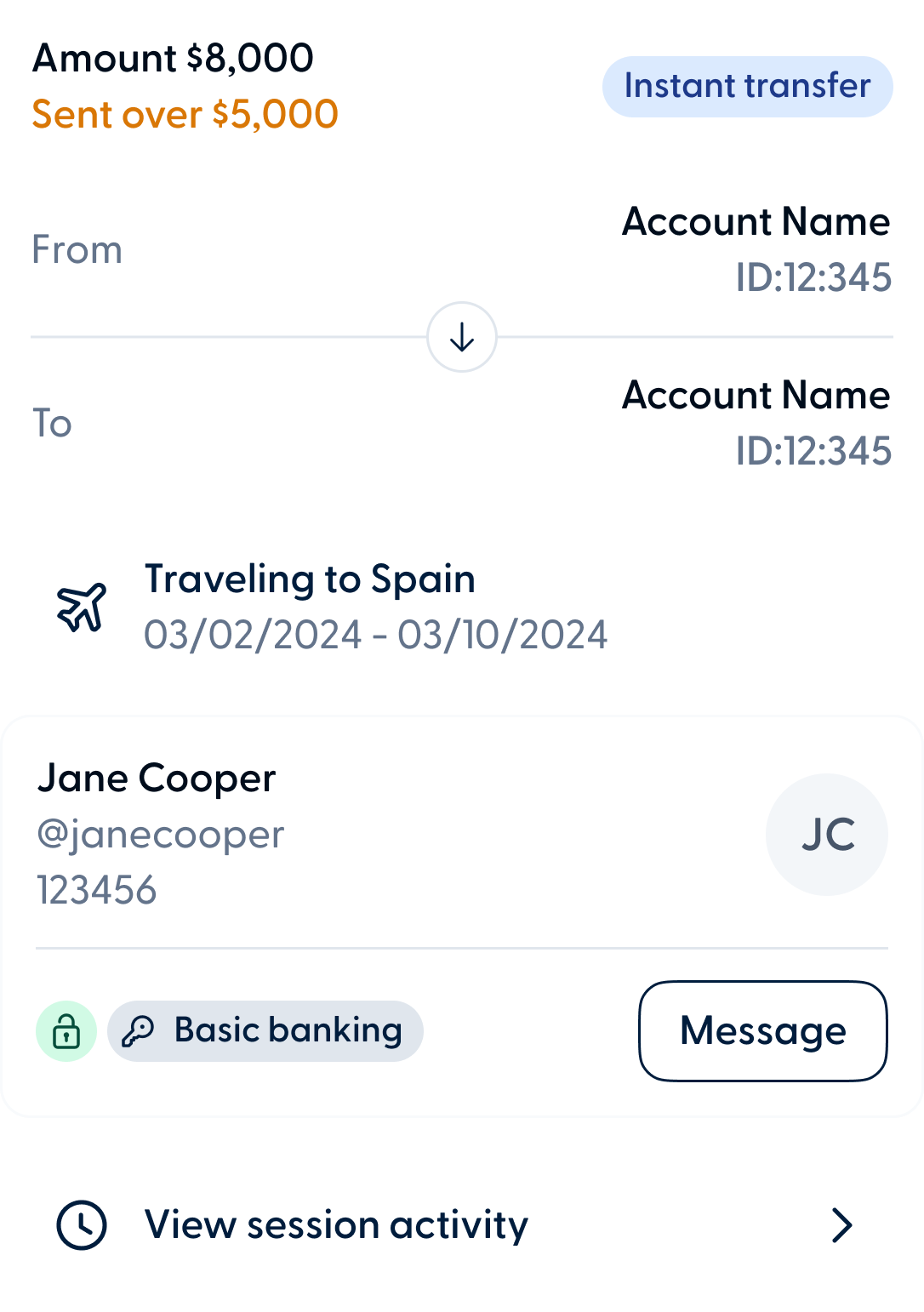Click the airplane travel icon
The width and height of the screenshot is (924, 1312).
[x=81, y=606]
